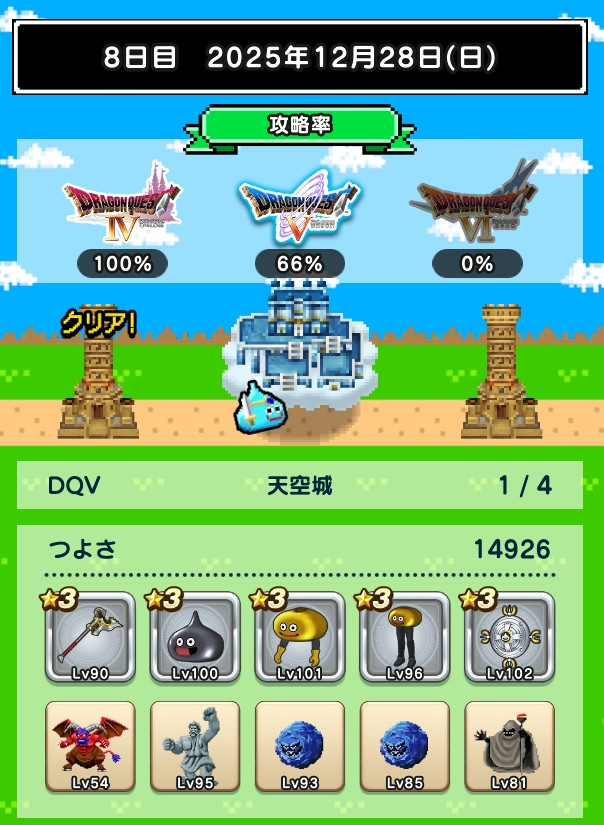
Task: Inspect the Lv81 hooded shadow monster
Action: point(510,746)
